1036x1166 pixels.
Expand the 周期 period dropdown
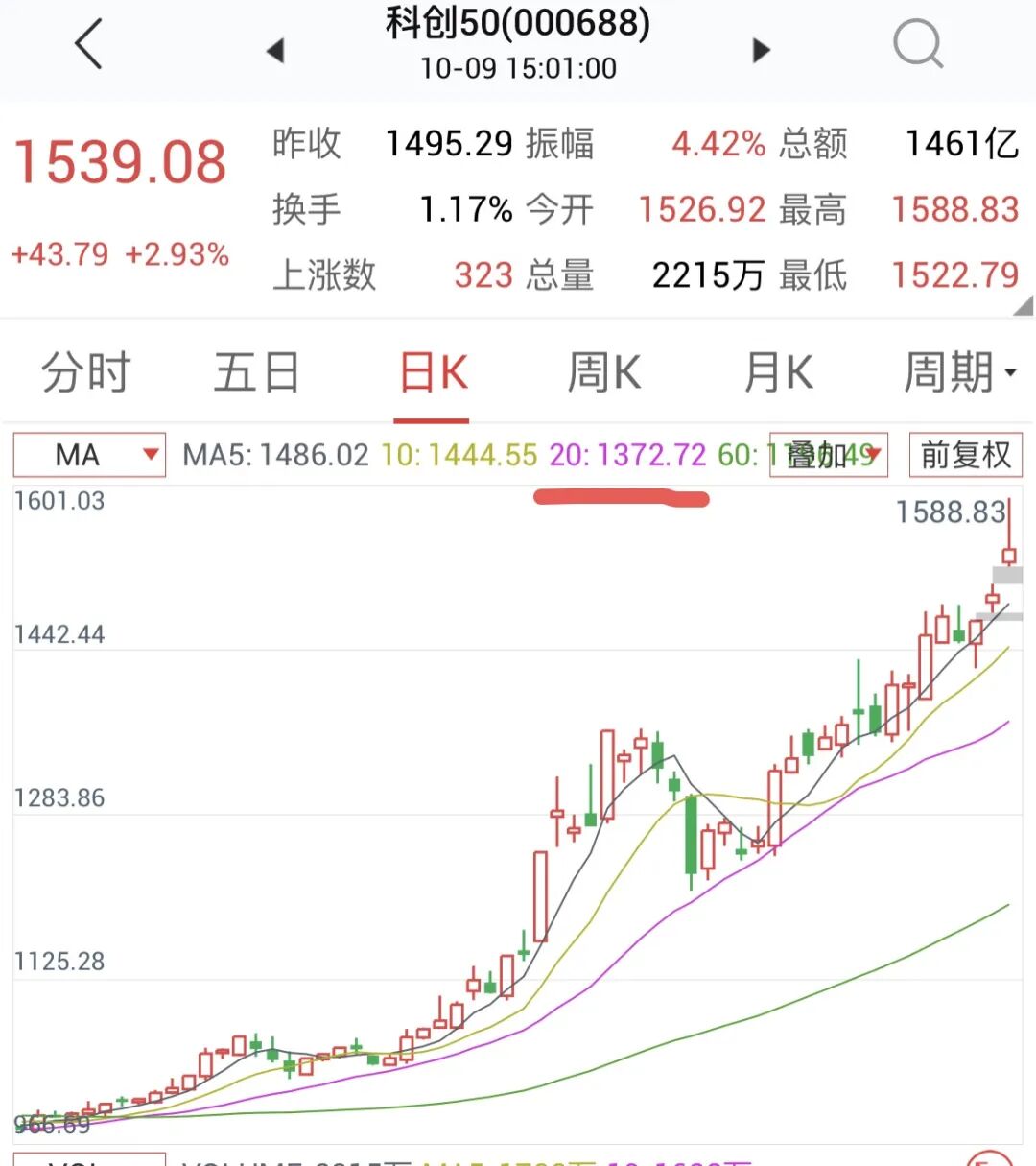click(959, 372)
